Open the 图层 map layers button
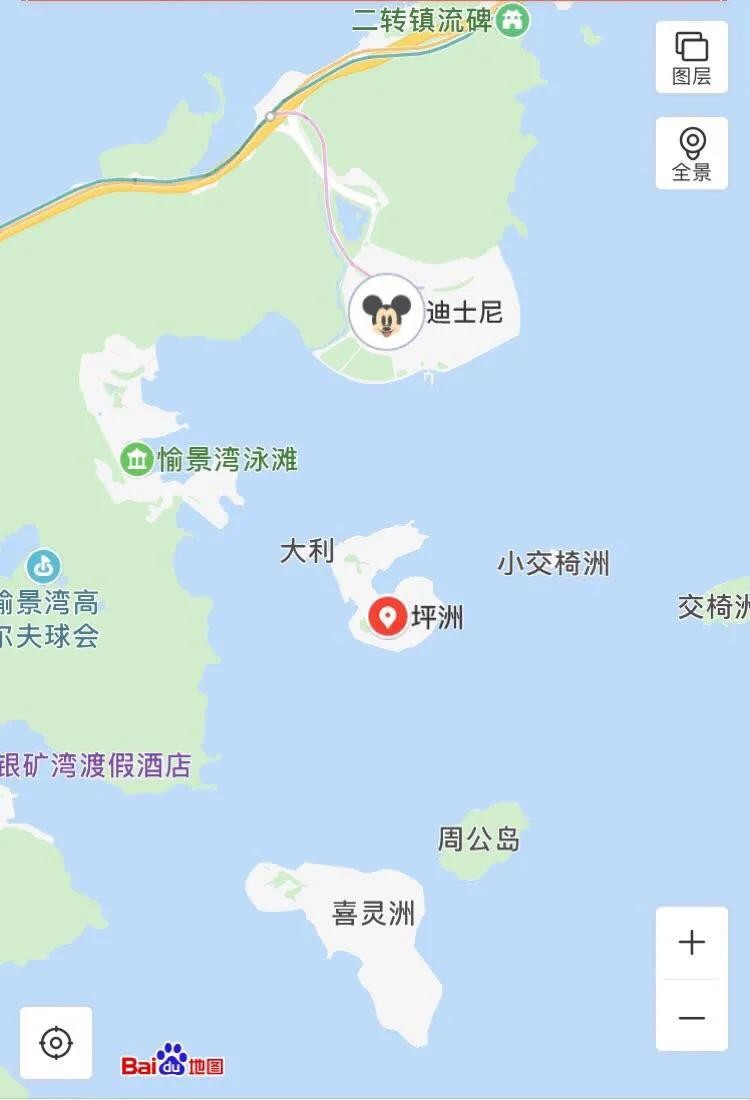The height and width of the screenshot is (1100, 750). tap(691, 57)
